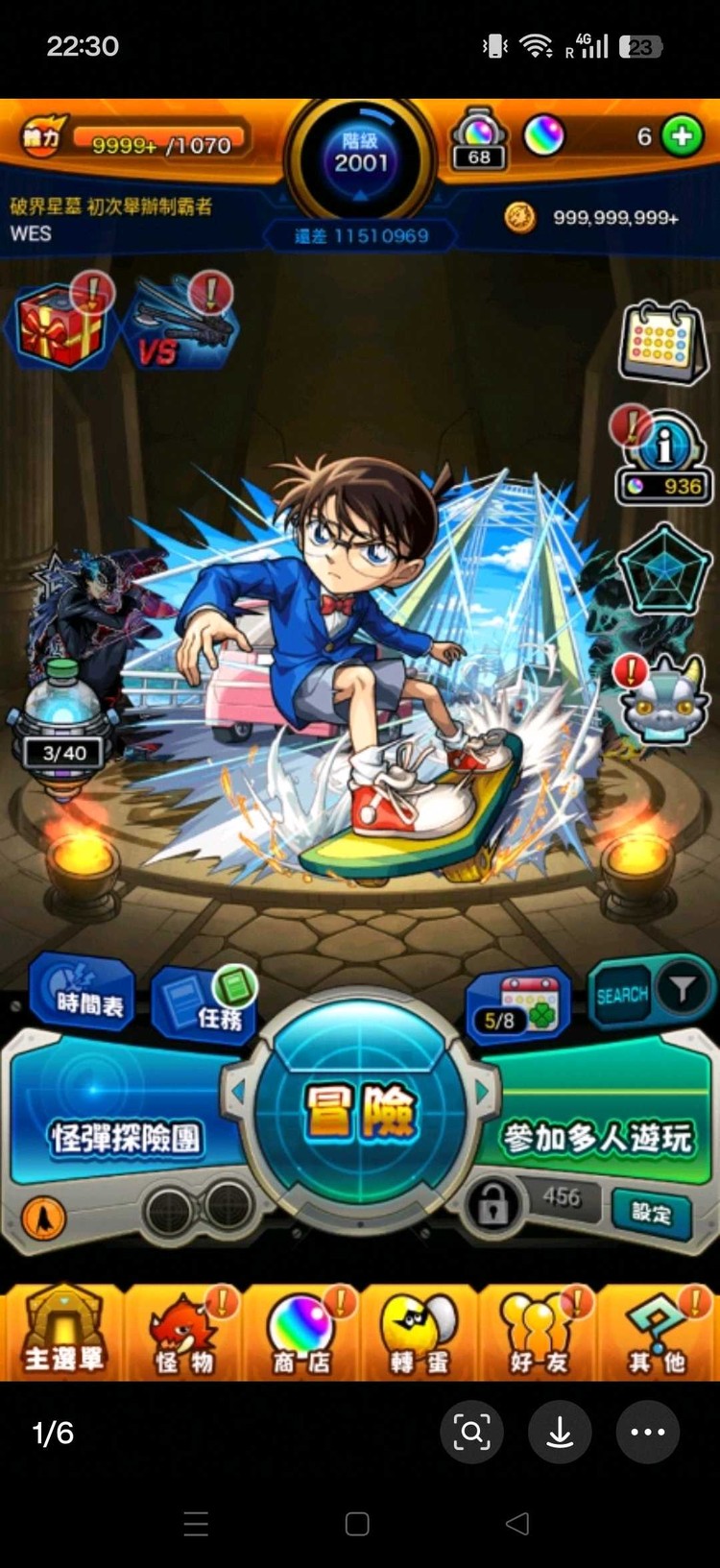Go back with the system back button

(x=517, y=1523)
